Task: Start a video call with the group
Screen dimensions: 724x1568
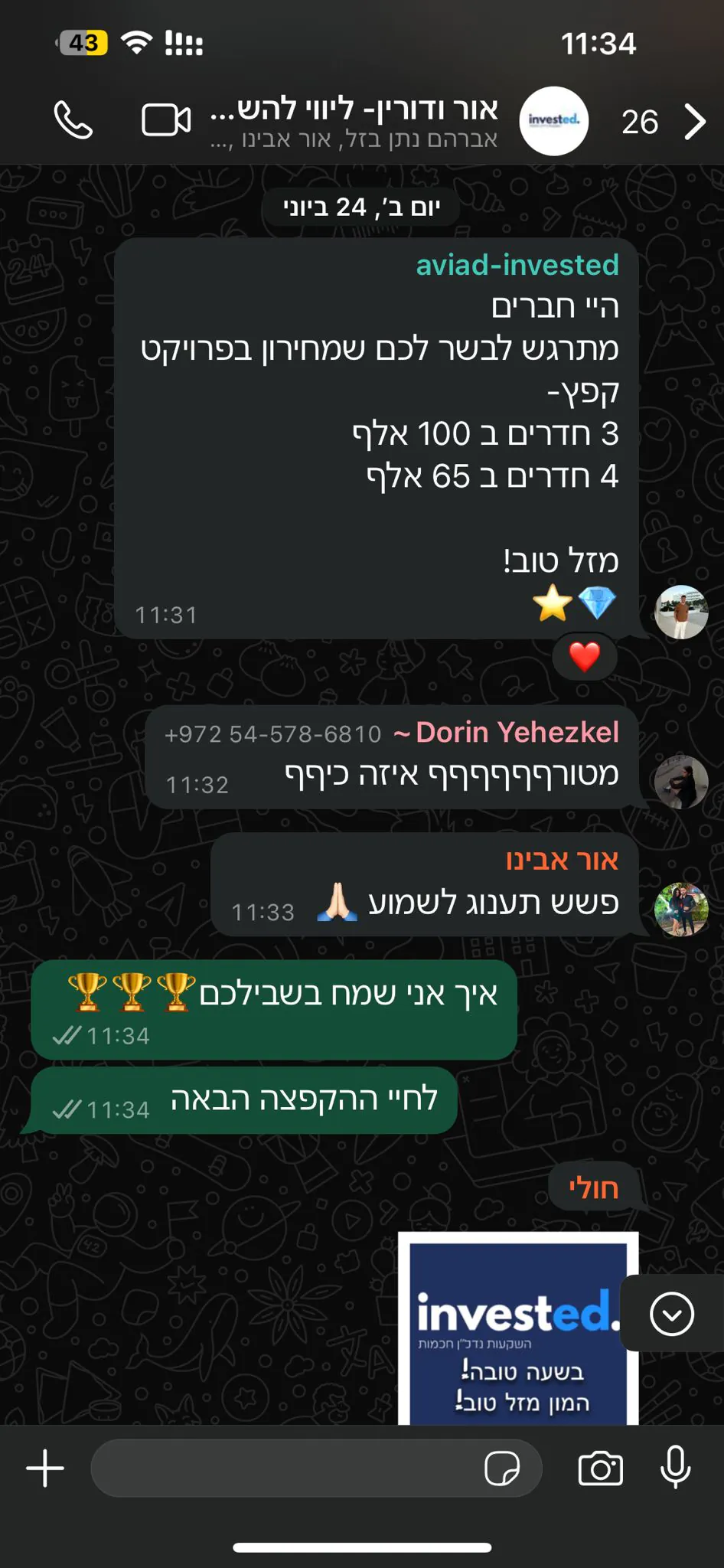Action: tap(166, 120)
